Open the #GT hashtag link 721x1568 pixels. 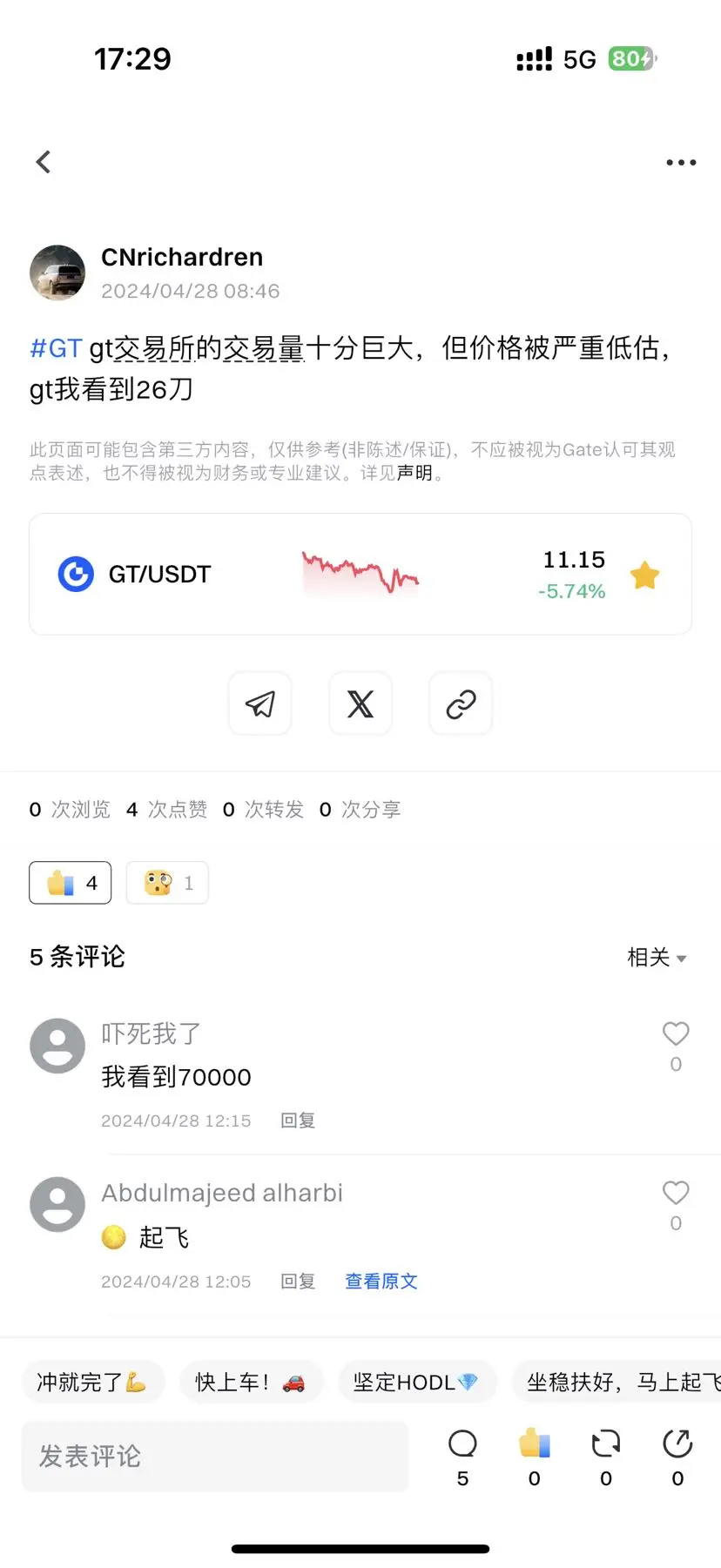(x=56, y=348)
